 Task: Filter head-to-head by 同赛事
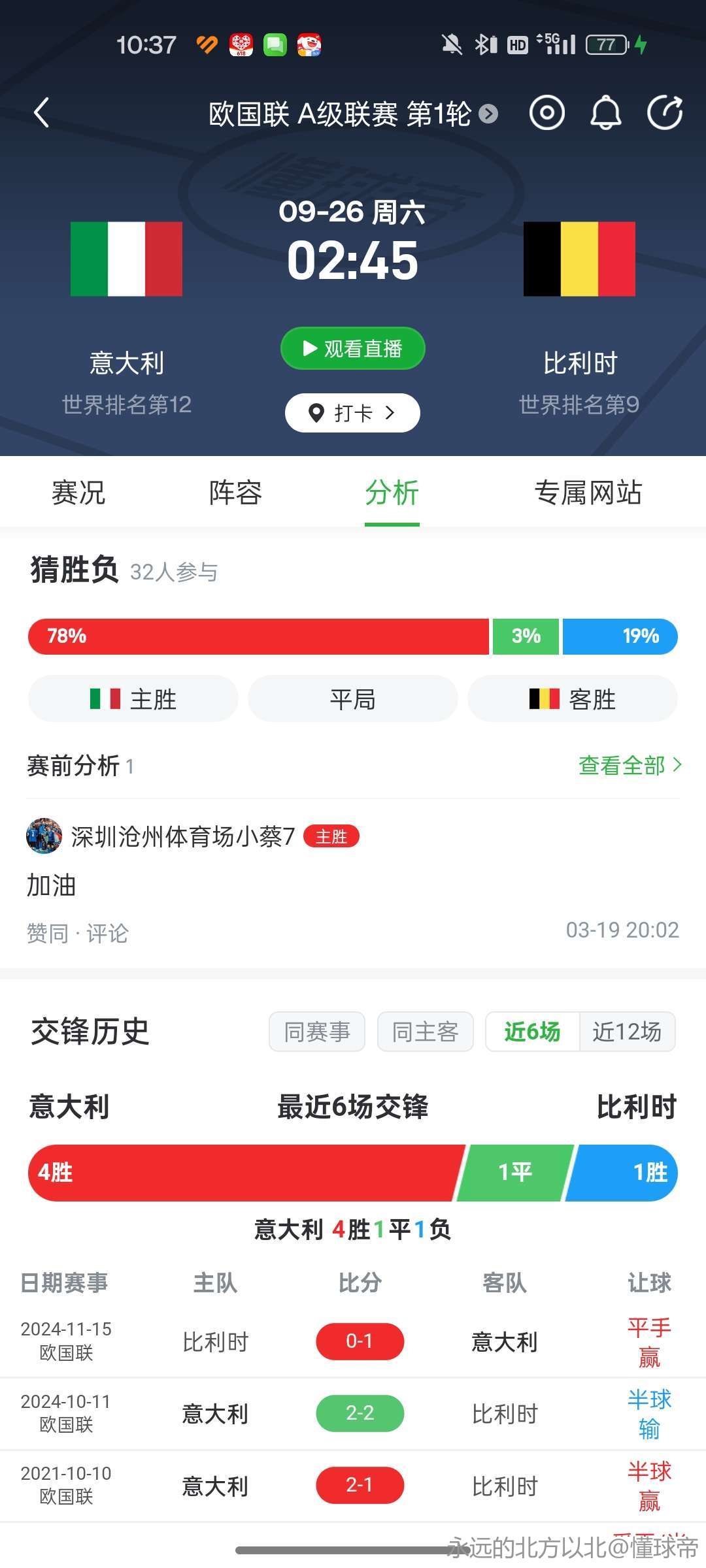tap(317, 1032)
